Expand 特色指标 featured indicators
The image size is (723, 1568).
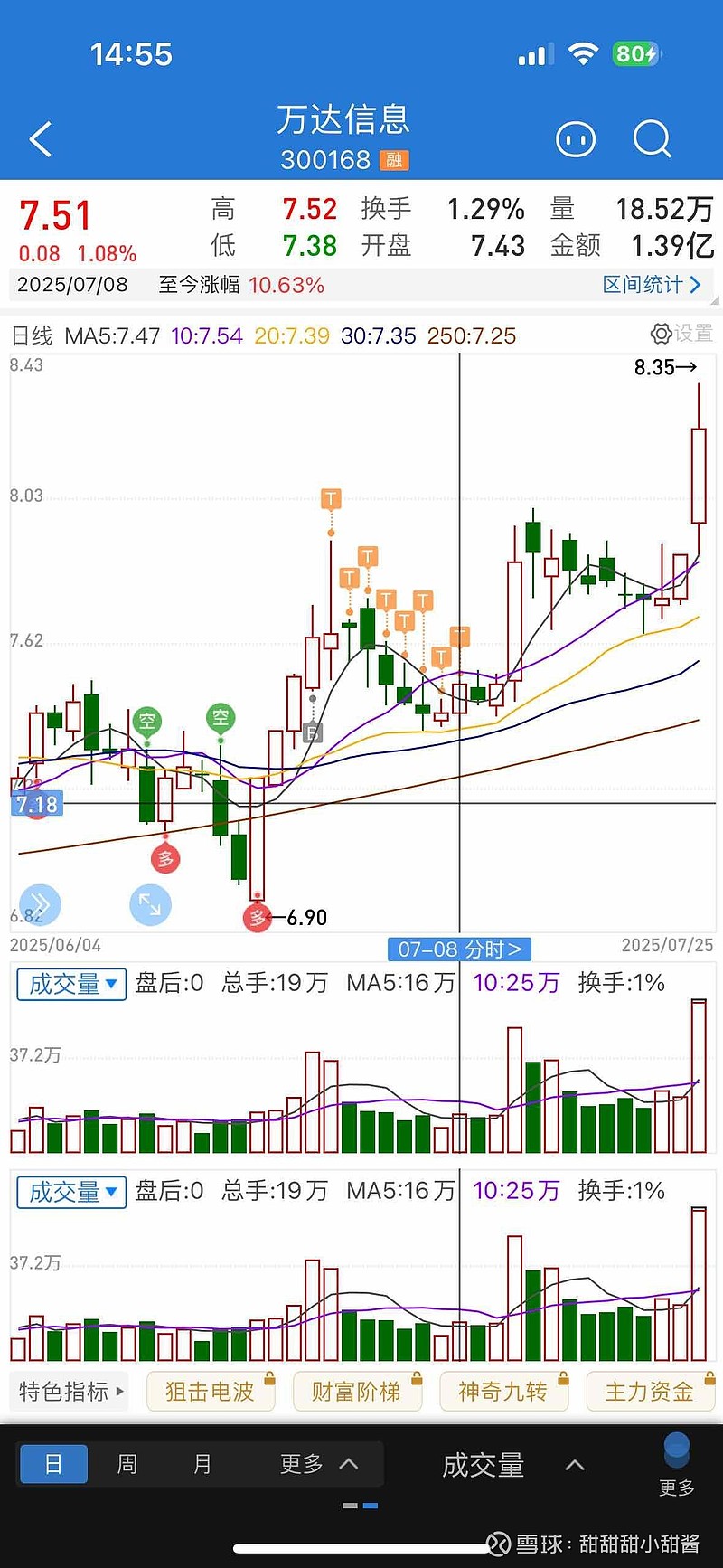click(70, 1392)
